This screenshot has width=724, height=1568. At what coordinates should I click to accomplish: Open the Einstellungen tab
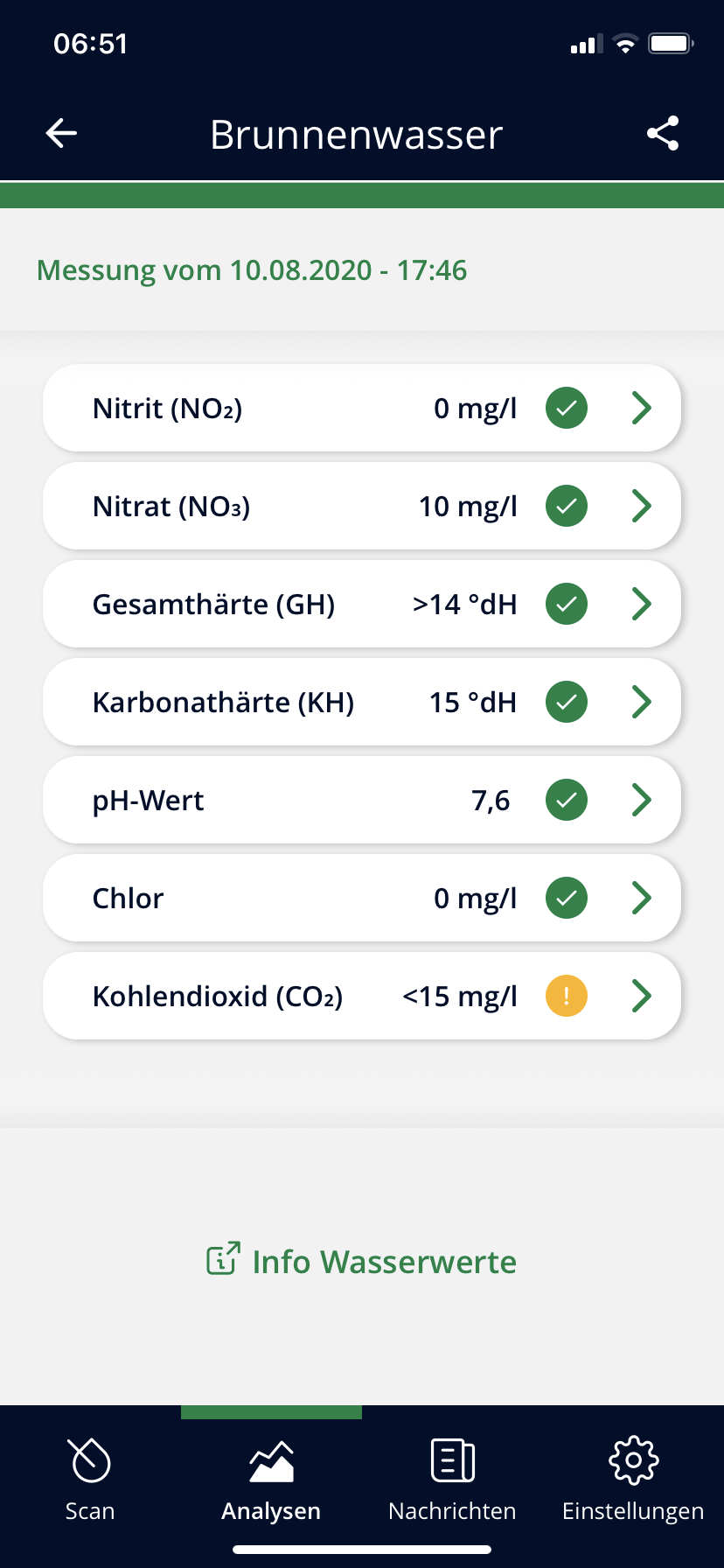pos(633,1479)
